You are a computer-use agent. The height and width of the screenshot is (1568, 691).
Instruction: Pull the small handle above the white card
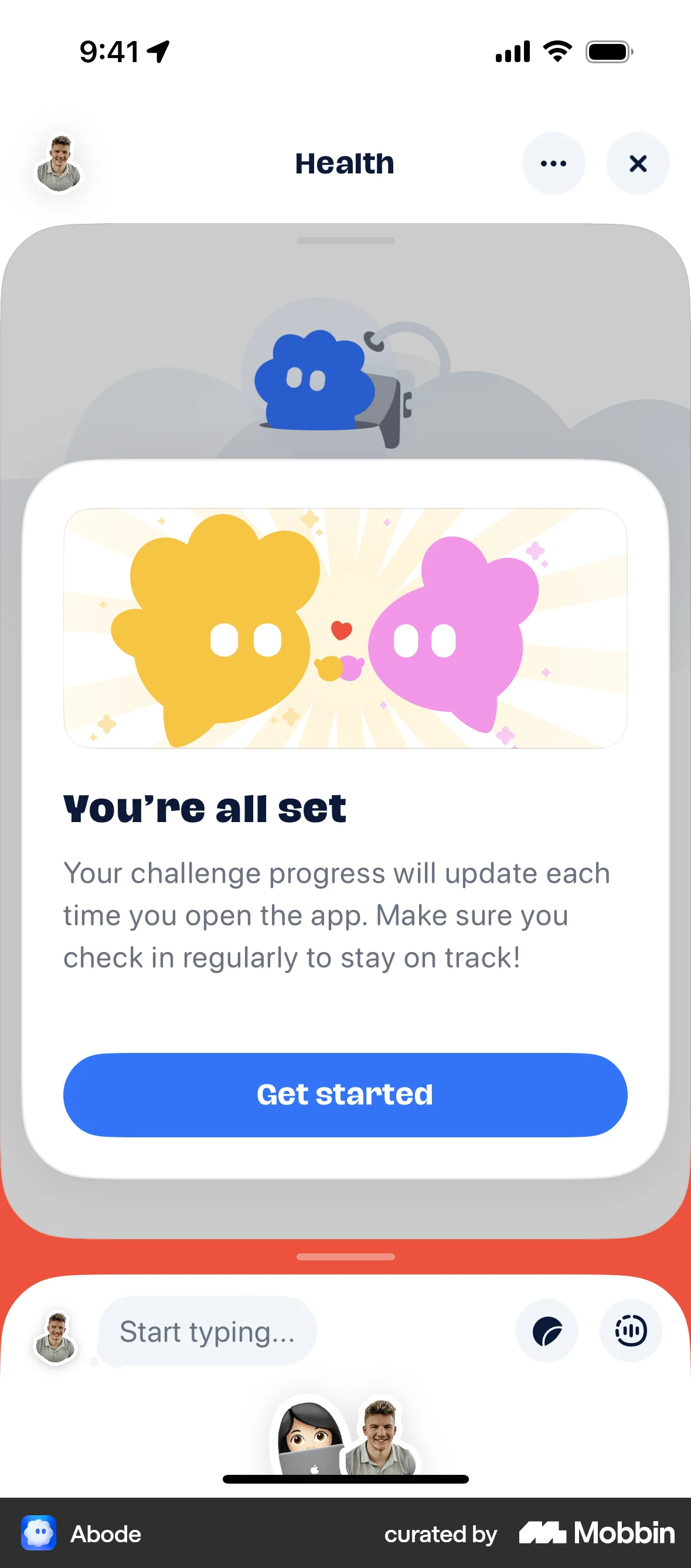(345, 241)
